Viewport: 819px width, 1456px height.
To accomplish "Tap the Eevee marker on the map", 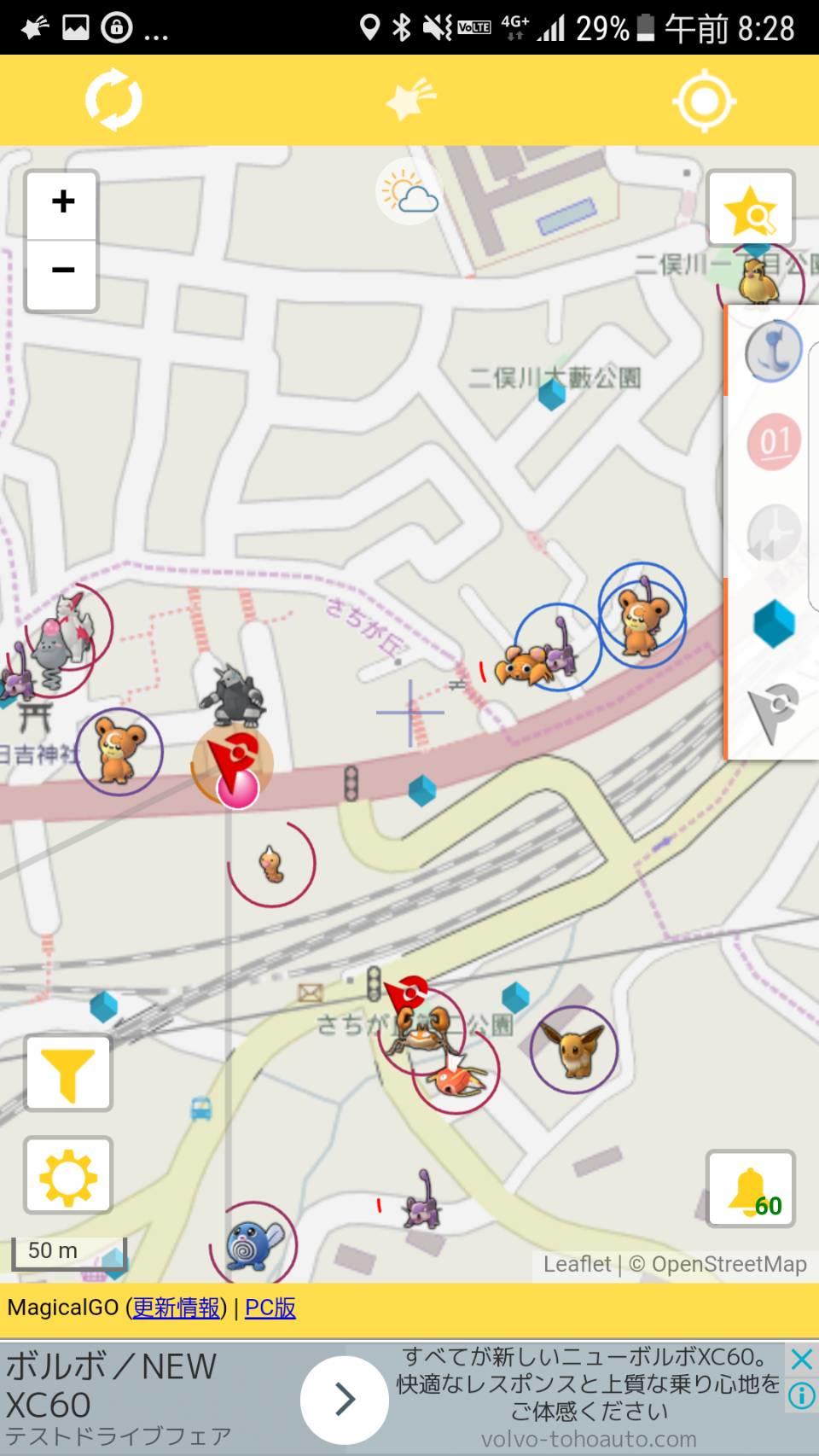I will [573, 1049].
